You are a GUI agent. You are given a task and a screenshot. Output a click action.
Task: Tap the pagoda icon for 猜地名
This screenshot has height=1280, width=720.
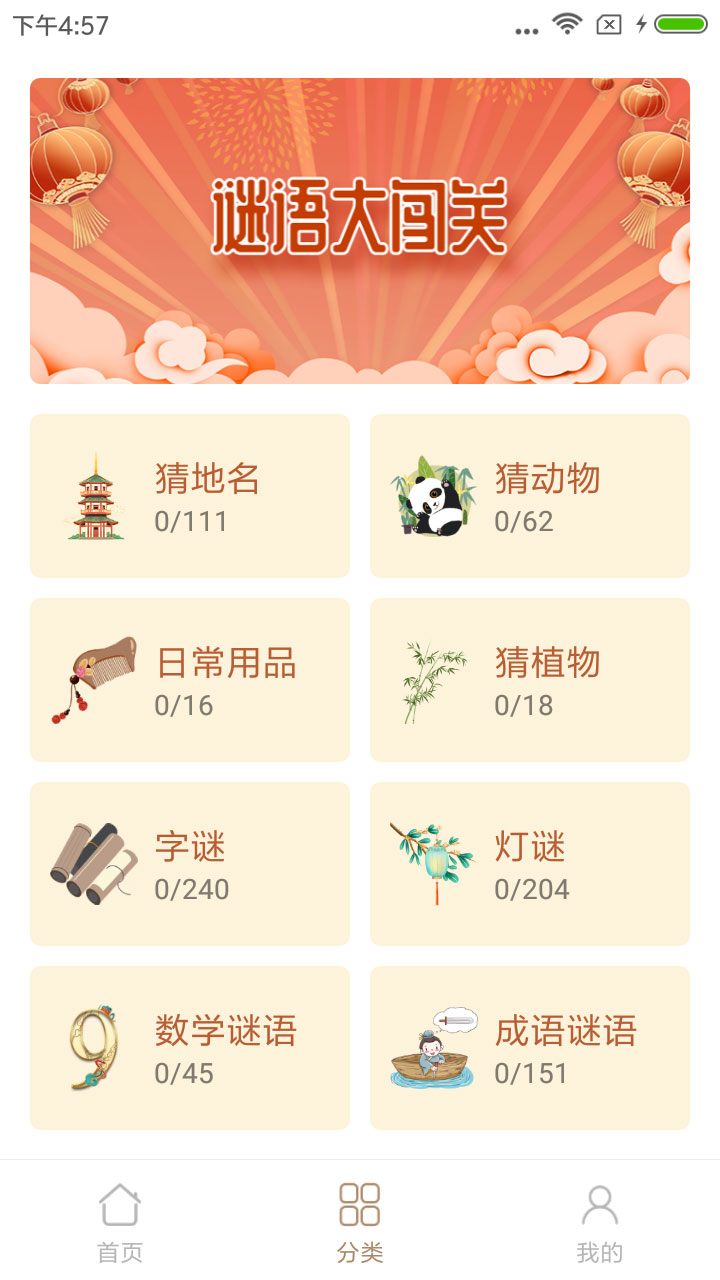tap(95, 497)
